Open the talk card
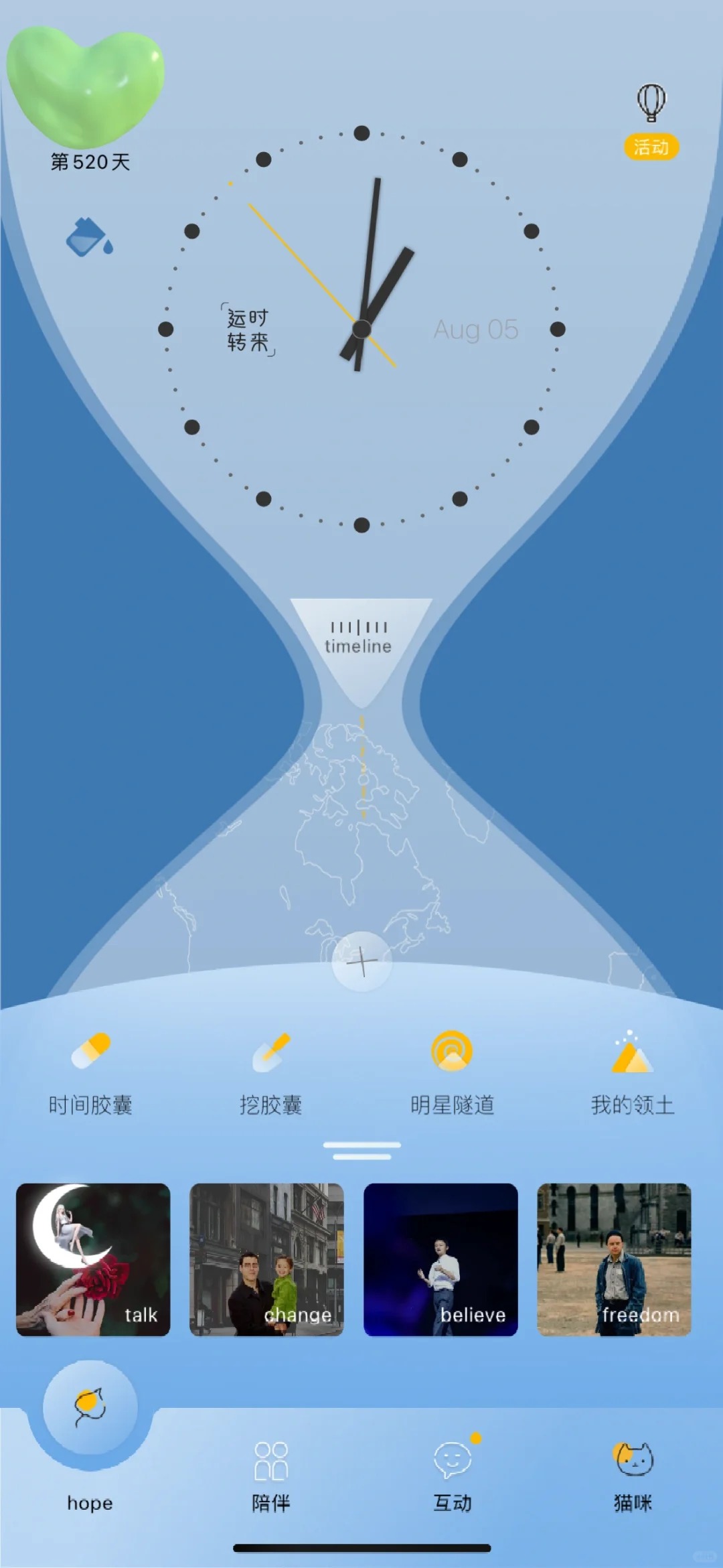Image resolution: width=723 pixels, height=1568 pixels. pos(93,1259)
